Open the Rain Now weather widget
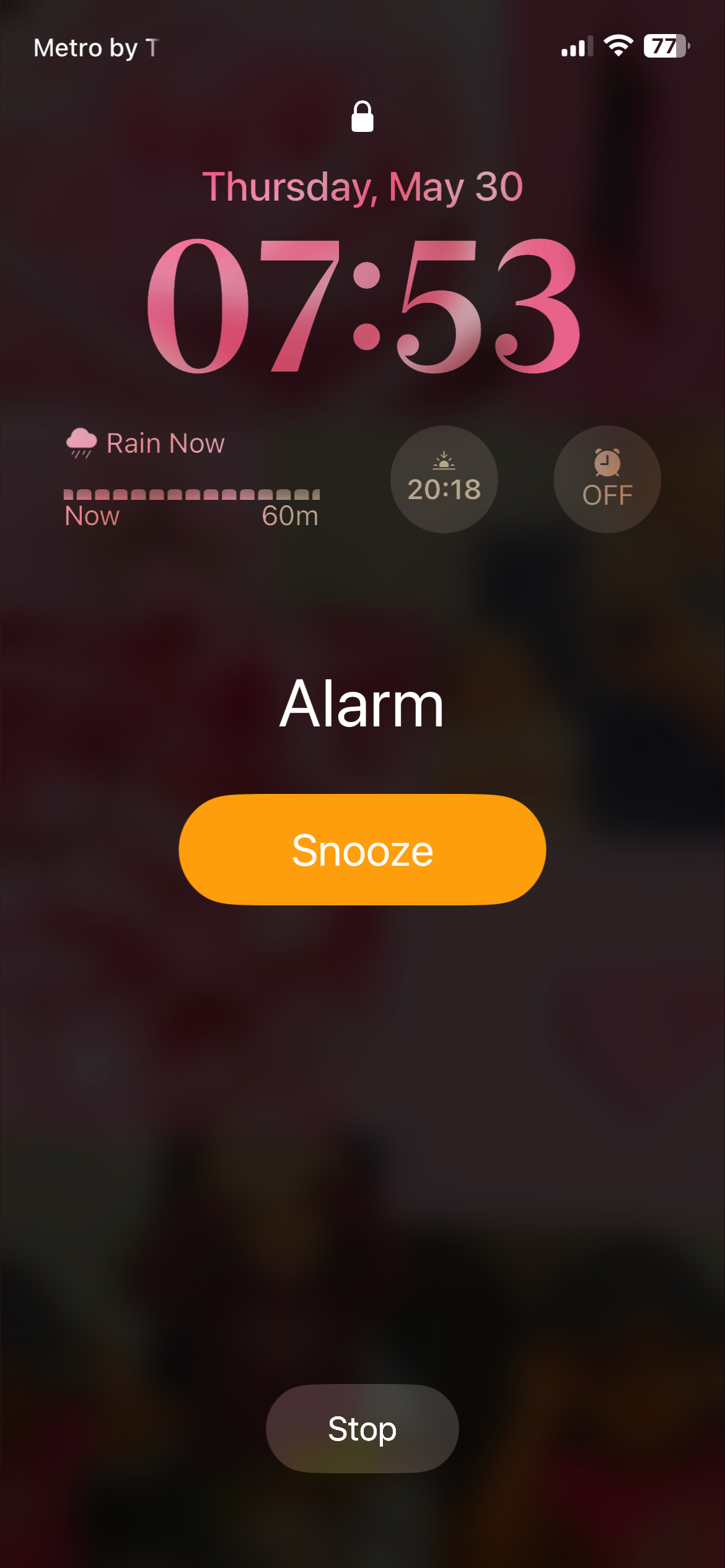The image size is (725, 1568). tap(191, 478)
